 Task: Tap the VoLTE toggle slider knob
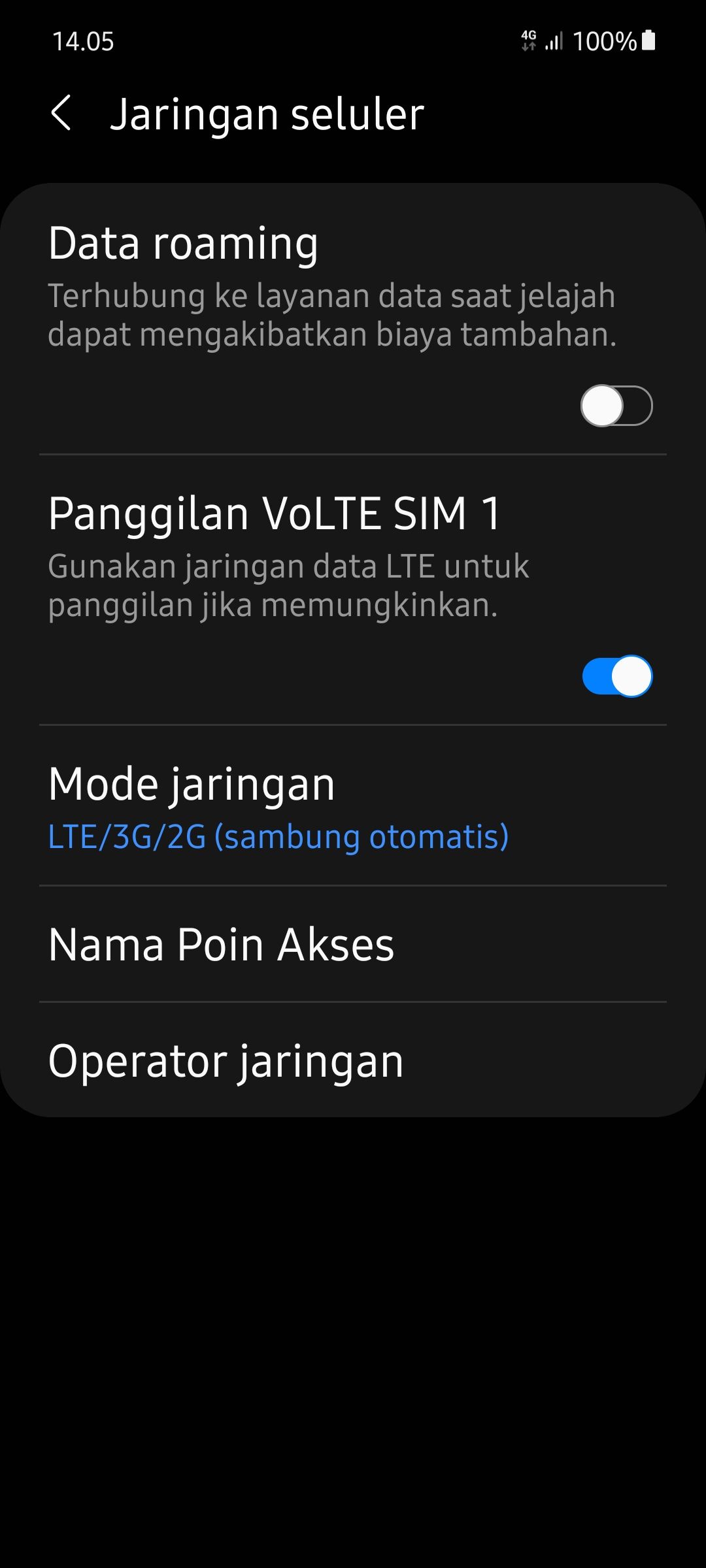tap(632, 676)
